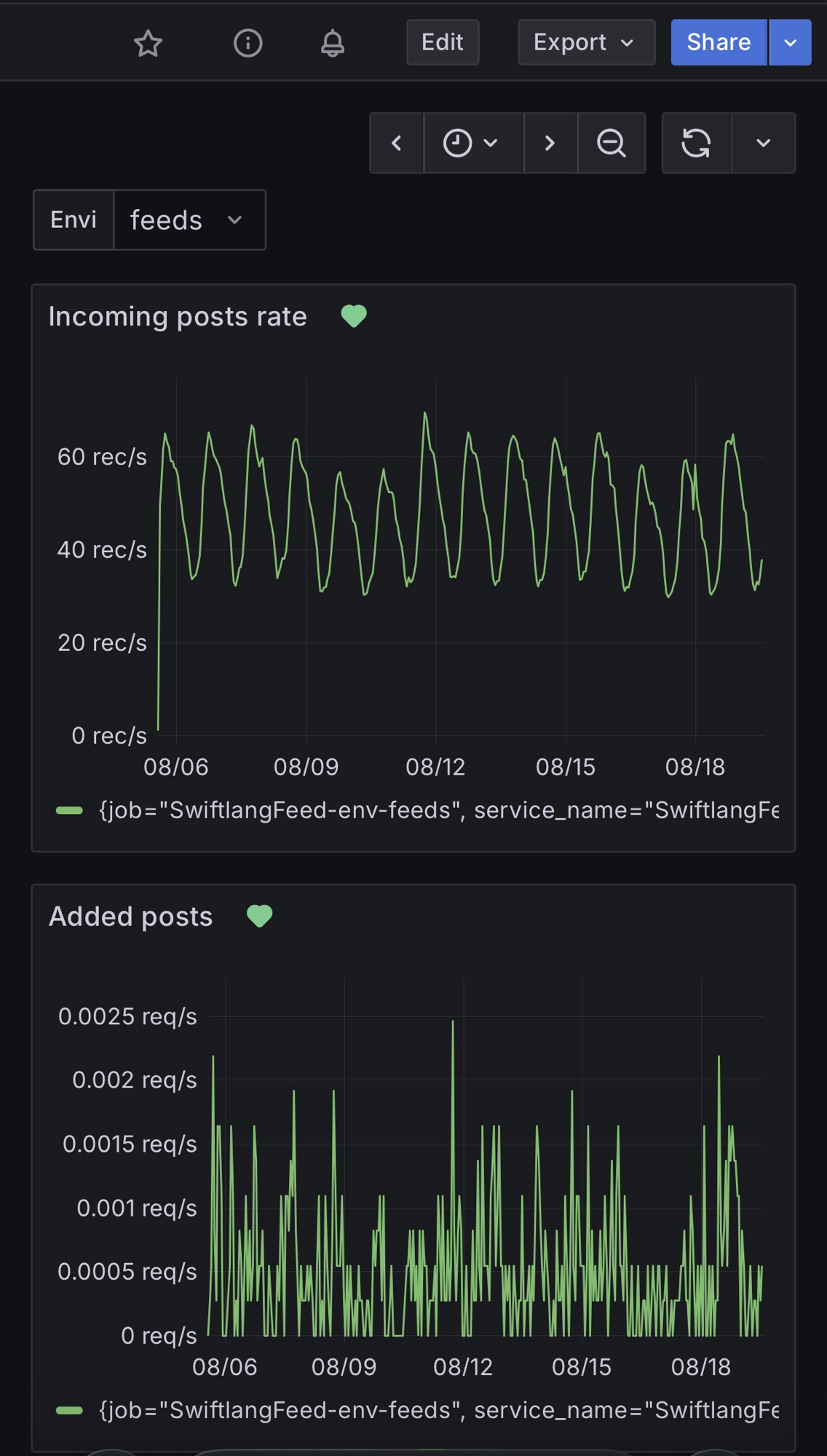Tap the Added posts panel title
Image resolution: width=827 pixels, height=1456 pixels.
131,917
